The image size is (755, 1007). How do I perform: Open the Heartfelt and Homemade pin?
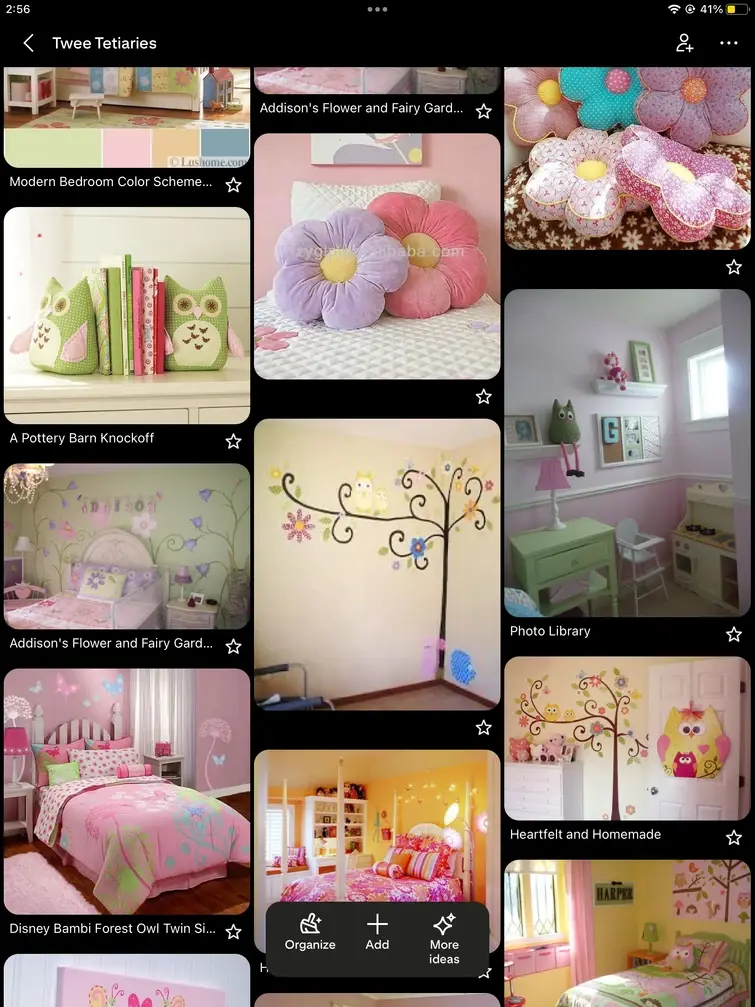click(x=627, y=738)
